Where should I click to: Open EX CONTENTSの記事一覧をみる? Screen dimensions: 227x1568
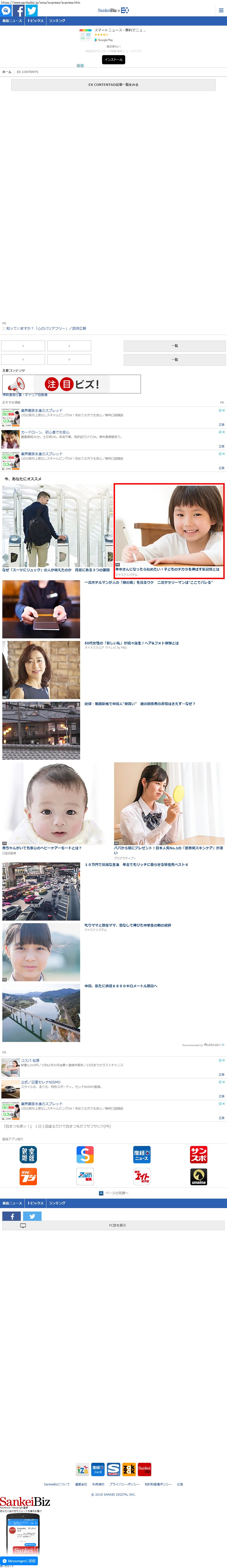[113, 85]
